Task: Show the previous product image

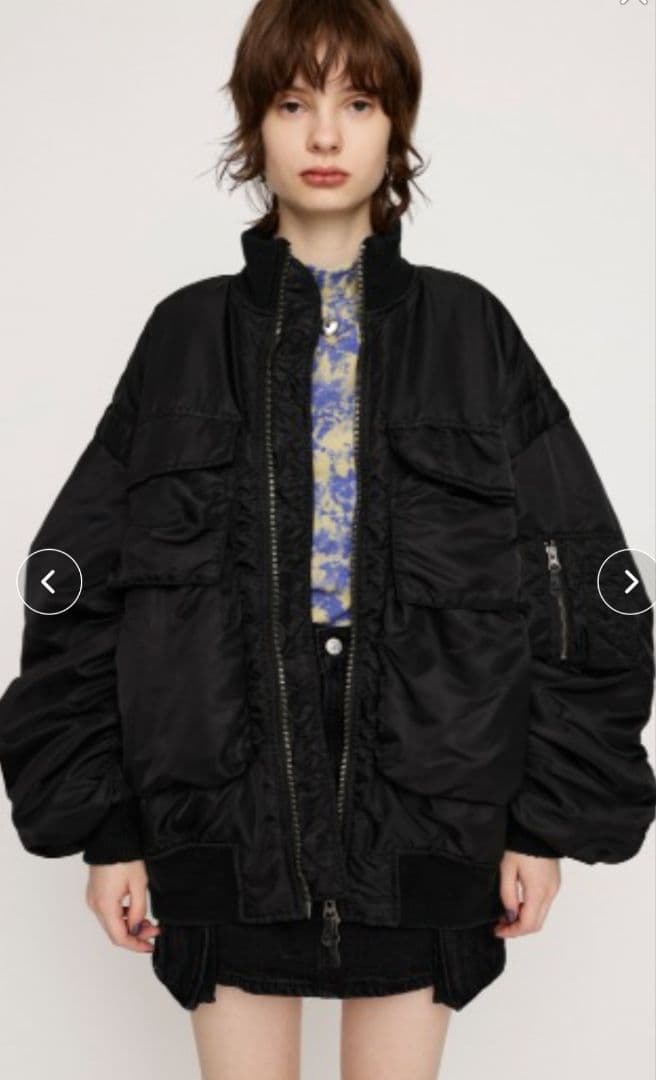Action: pos(49,582)
